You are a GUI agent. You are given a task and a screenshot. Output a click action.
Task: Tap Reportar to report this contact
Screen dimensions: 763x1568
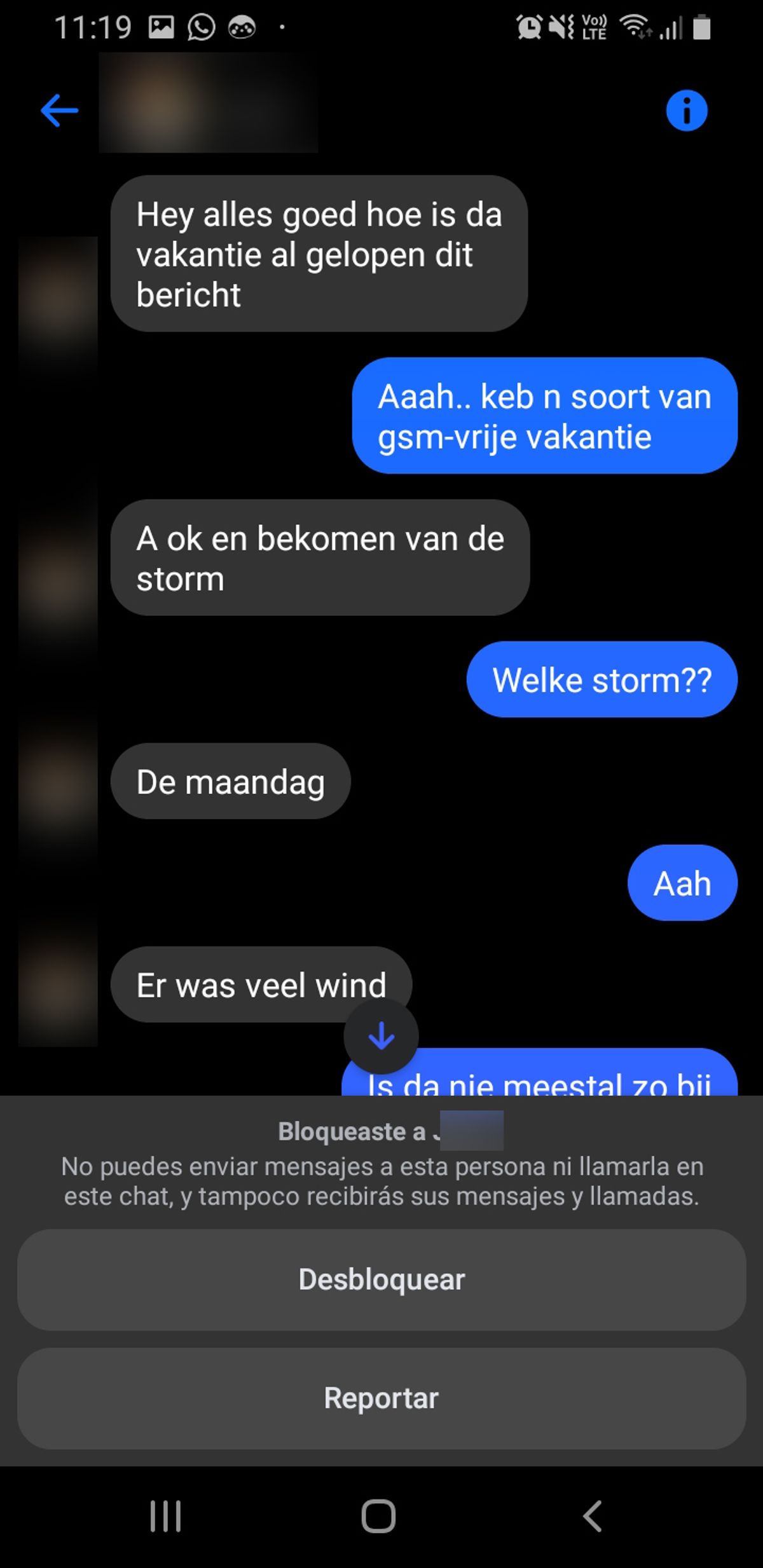(x=381, y=1398)
